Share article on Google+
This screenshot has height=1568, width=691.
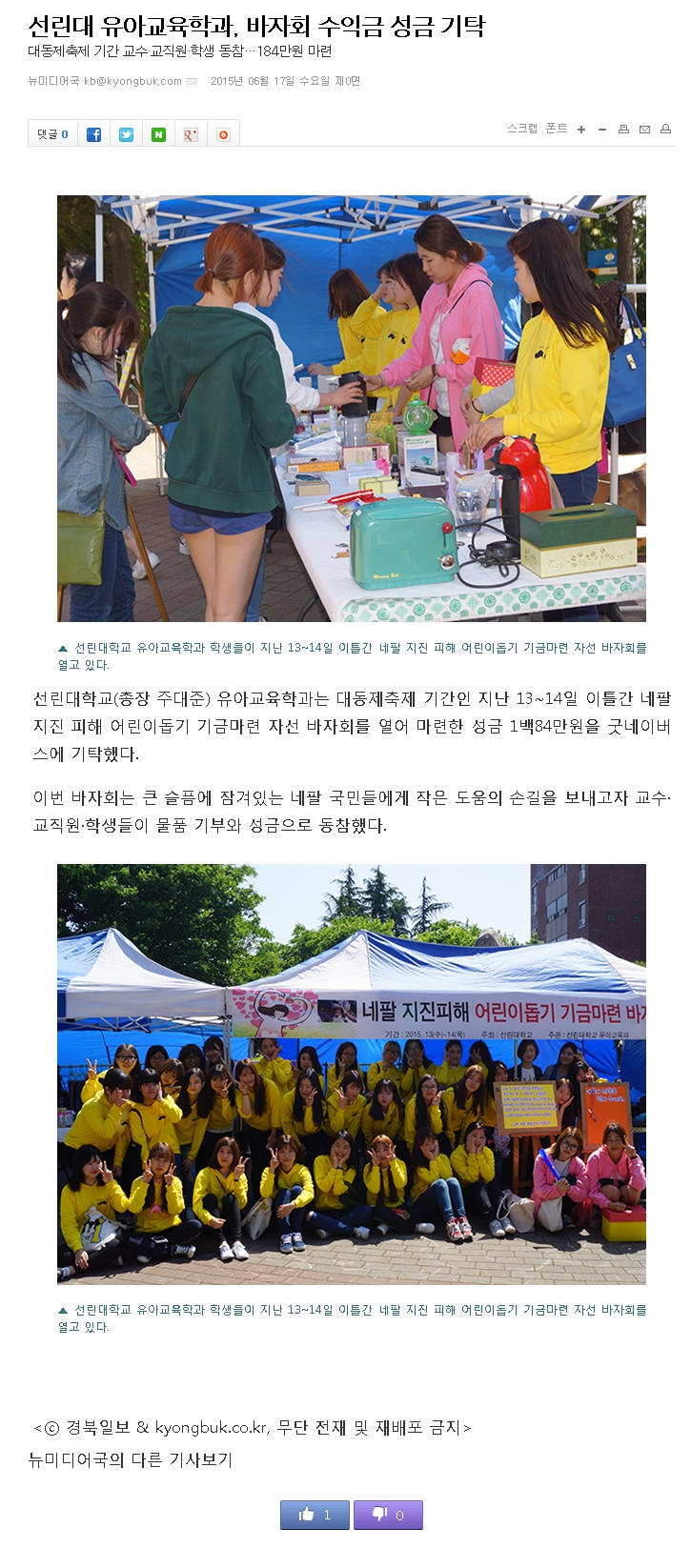pos(191,134)
